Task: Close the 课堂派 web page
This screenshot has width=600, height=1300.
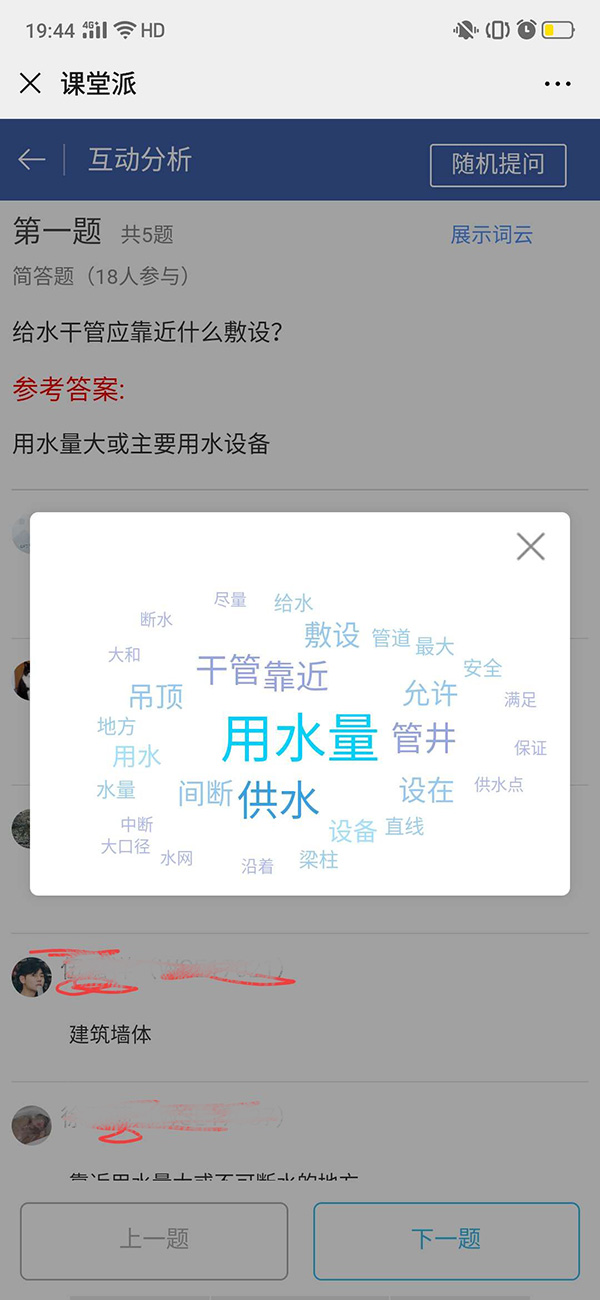Action: [x=30, y=83]
